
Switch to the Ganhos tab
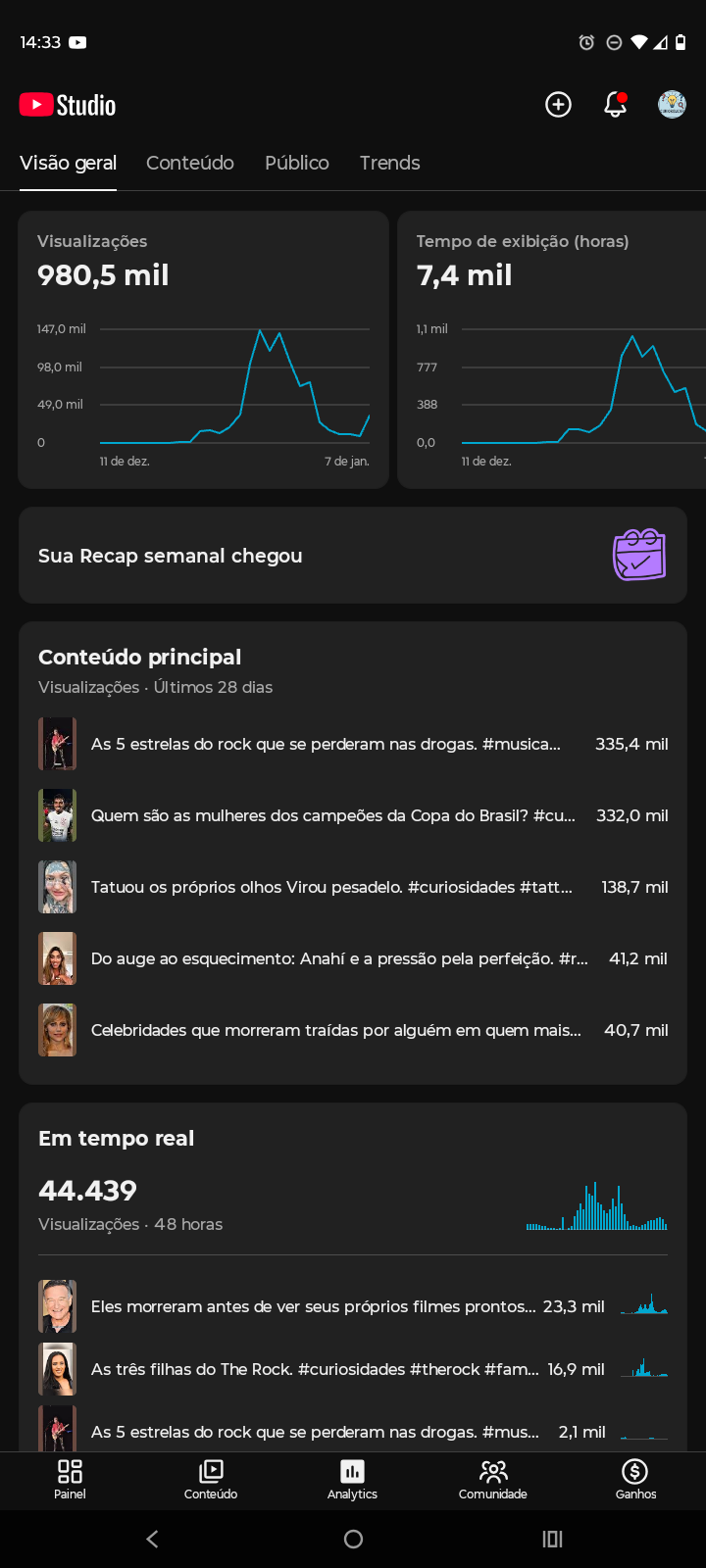pos(635,1479)
